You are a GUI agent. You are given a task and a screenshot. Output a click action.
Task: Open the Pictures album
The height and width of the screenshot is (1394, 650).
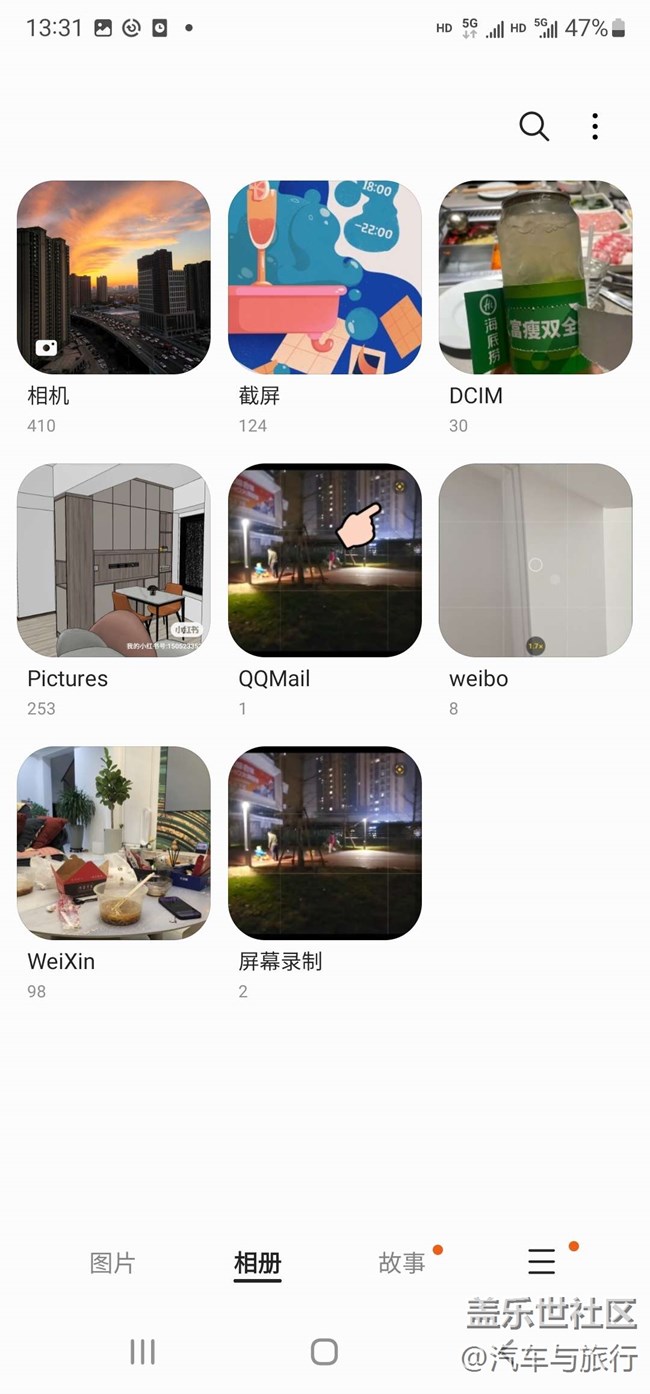coord(114,560)
